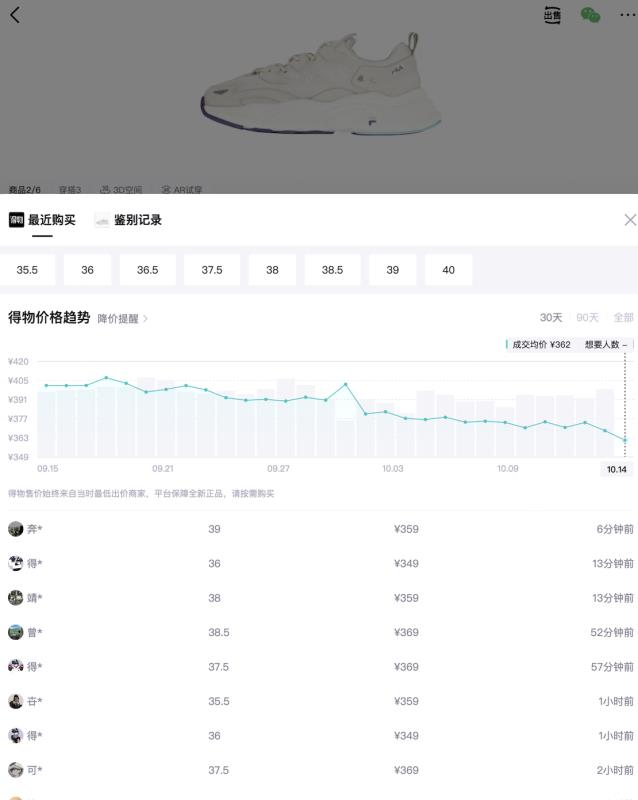Go back with the arrow
The height and width of the screenshot is (800, 638).
pos(15,15)
